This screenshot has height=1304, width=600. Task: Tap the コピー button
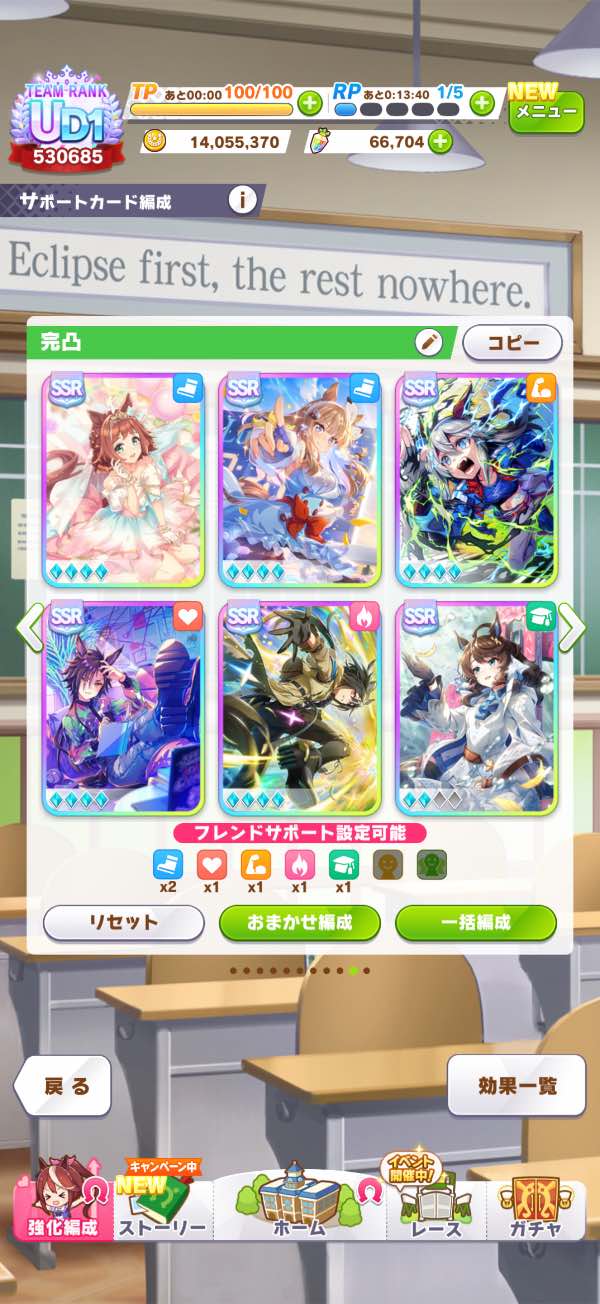coord(513,342)
